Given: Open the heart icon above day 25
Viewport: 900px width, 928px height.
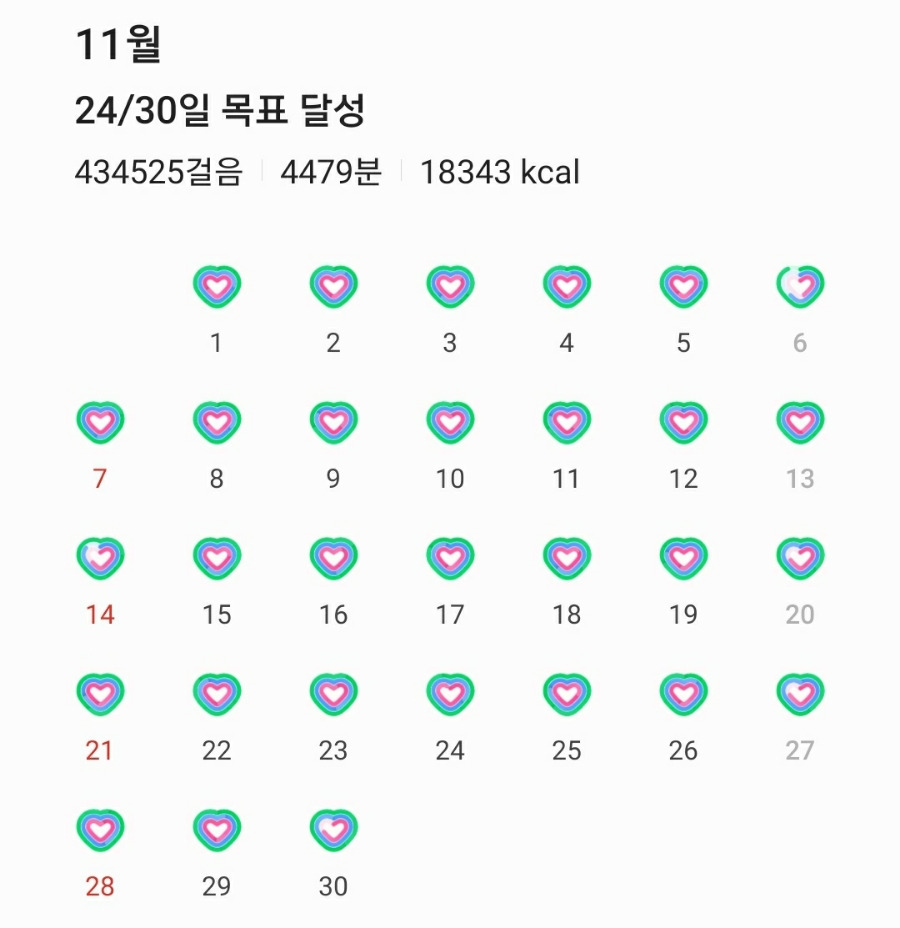Looking at the screenshot, I should tap(566, 694).
